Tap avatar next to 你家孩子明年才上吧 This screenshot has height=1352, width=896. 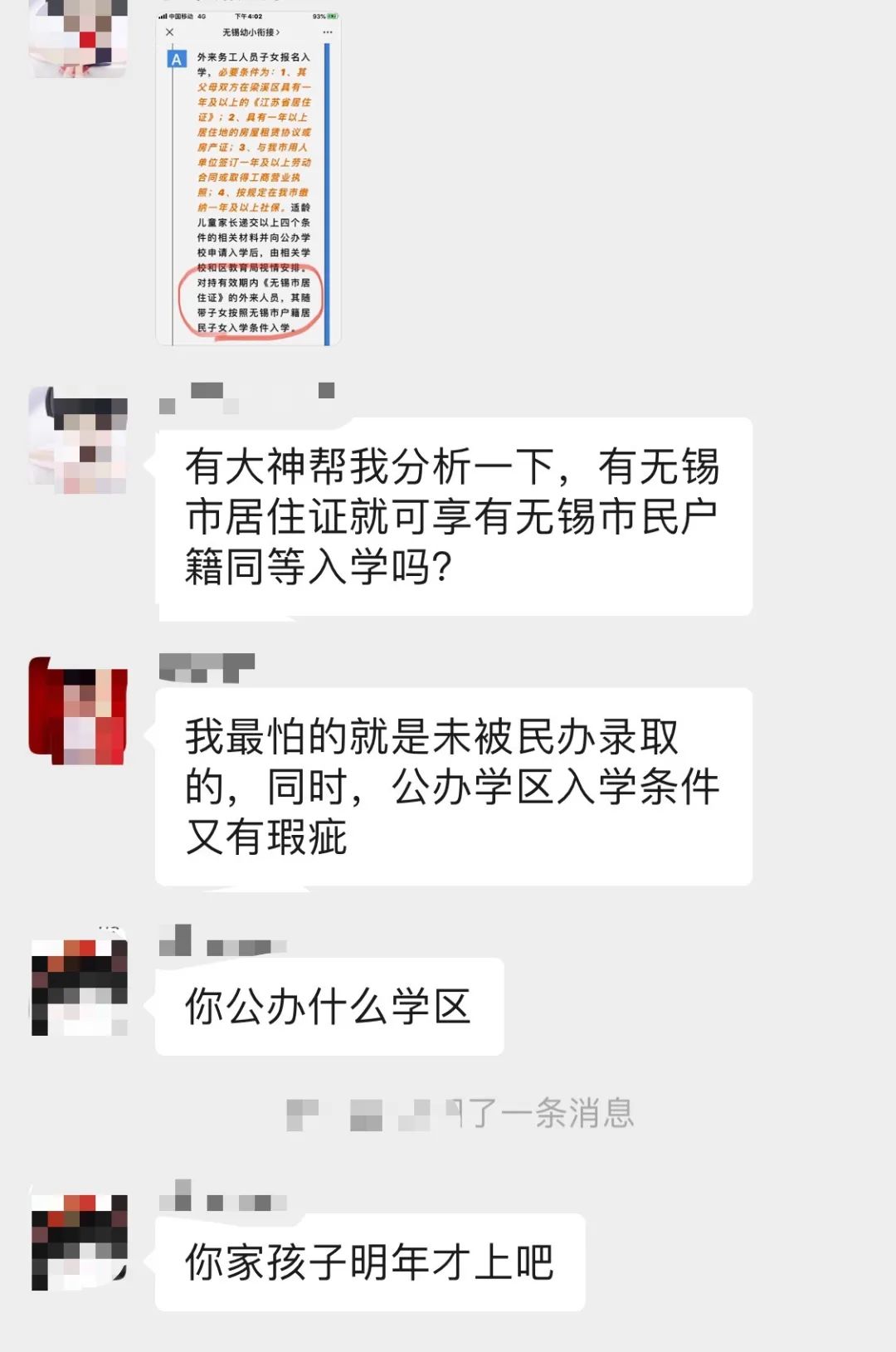point(79,1242)
